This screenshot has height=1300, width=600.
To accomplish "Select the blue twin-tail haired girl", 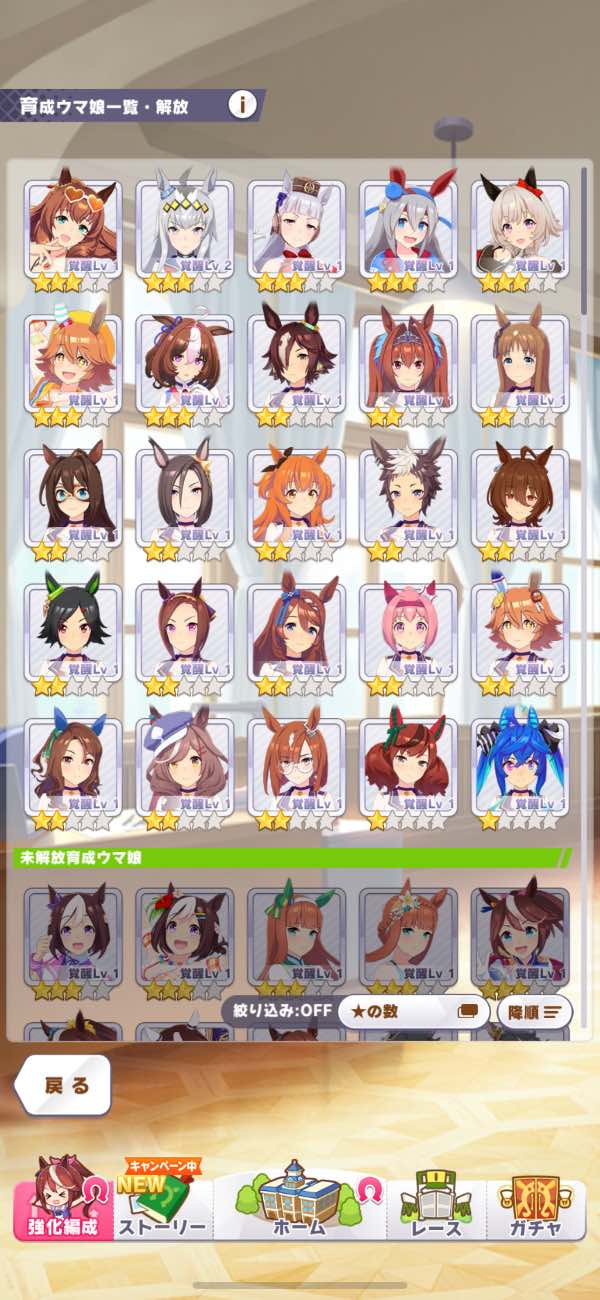I will [x=519, y=765].
